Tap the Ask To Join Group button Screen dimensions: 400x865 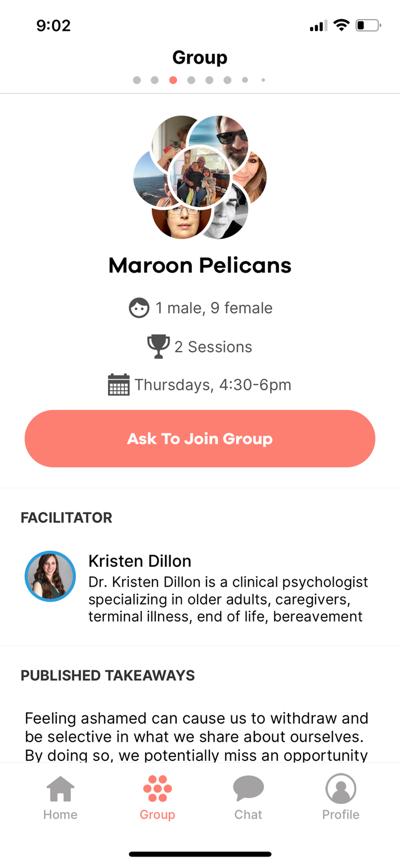tap(200, 439)
